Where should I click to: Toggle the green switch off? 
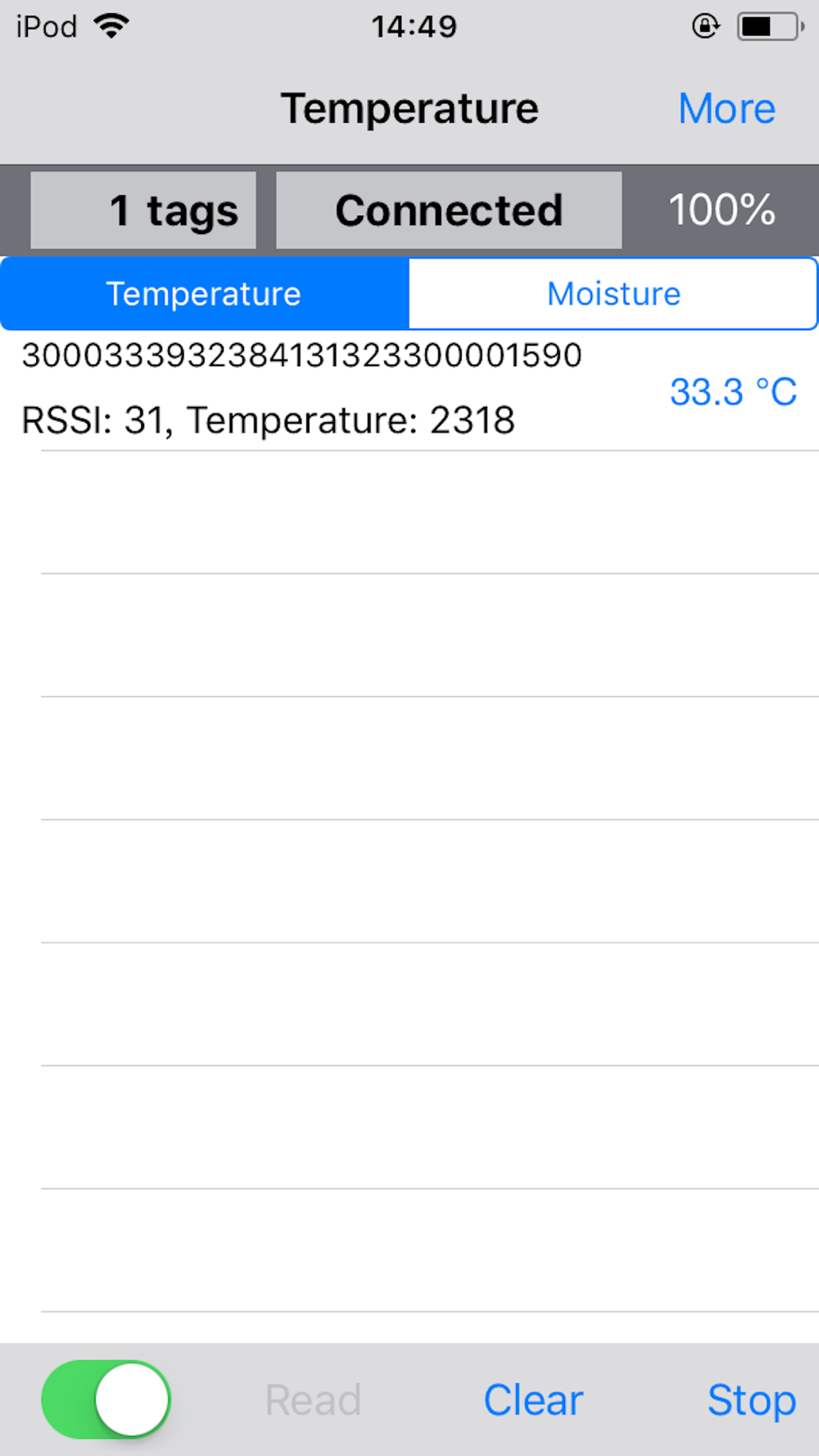pyautogui.click(x=106, y=1399)
